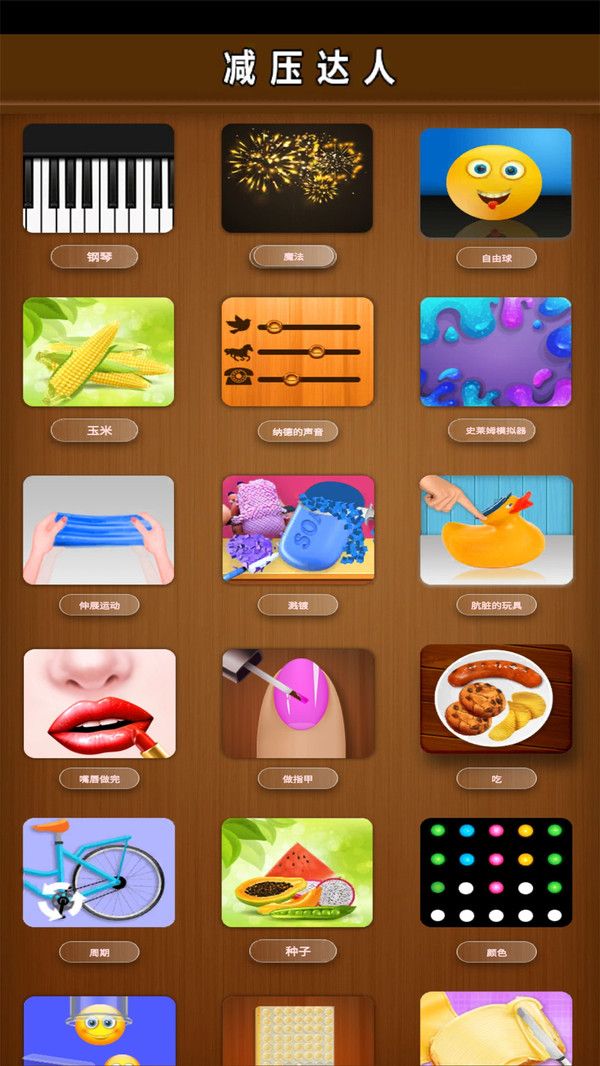
Task: Open the 伸展运动 stretching game
Action: point(98,529)
